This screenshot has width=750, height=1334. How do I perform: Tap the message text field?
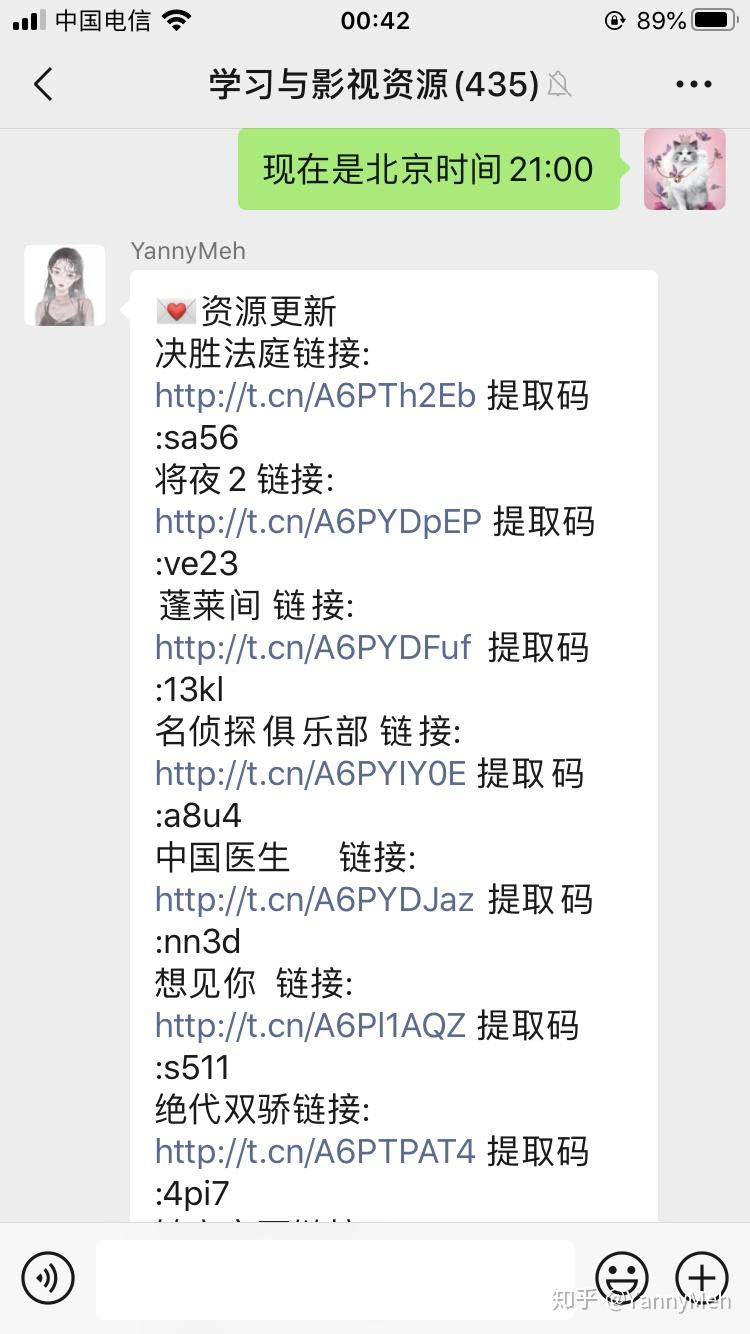tap(335, 1279)
